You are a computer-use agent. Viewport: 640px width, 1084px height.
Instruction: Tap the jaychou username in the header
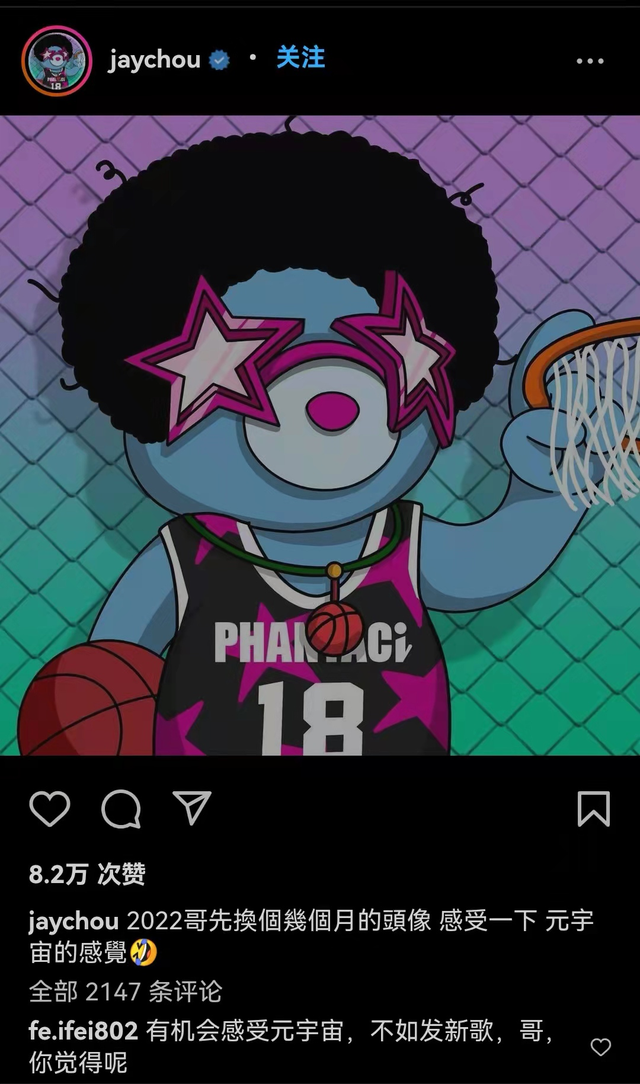coord(154,60)
